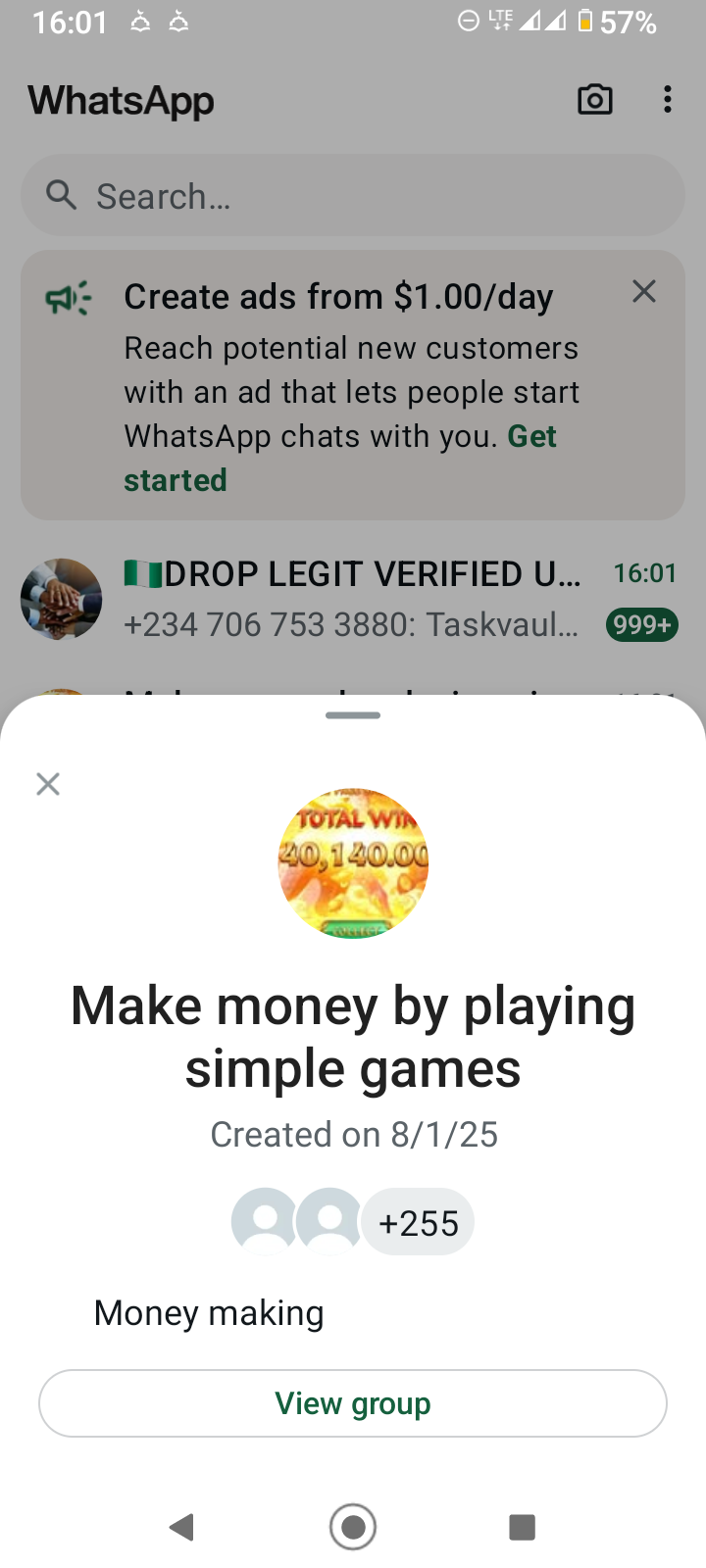Go to the system home screen
Image resolution: width=706 pixels, height=1568 pixels.
tap(353, 1527)
